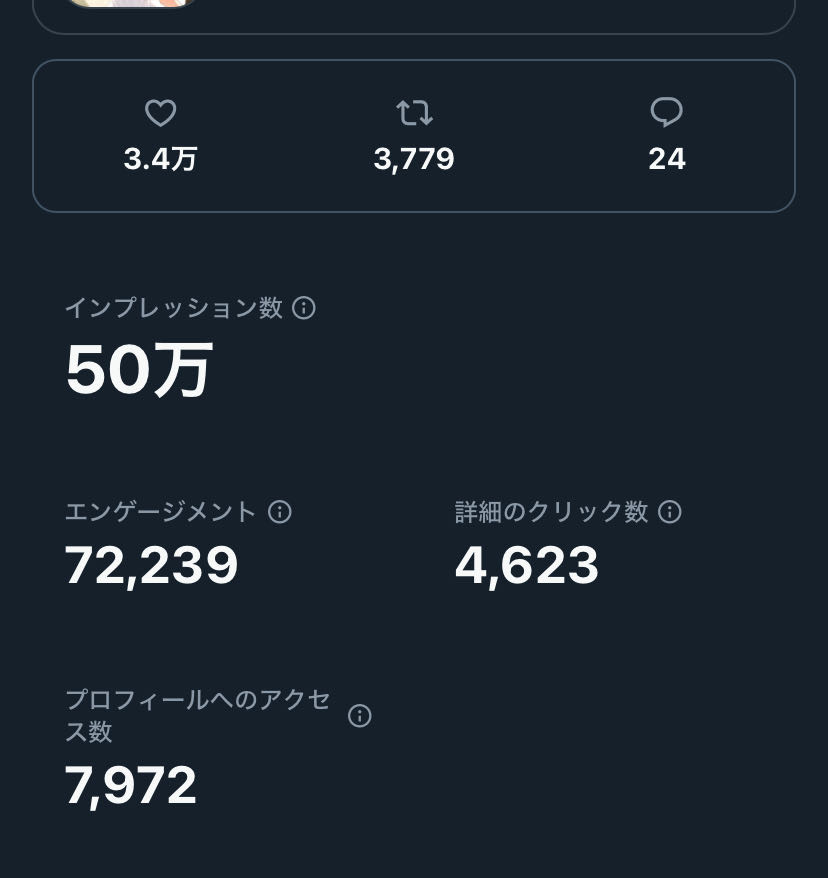Tap the info icon next to エンゲージメント
Viewport: 828px width, 878px height.
click(280, 512)
